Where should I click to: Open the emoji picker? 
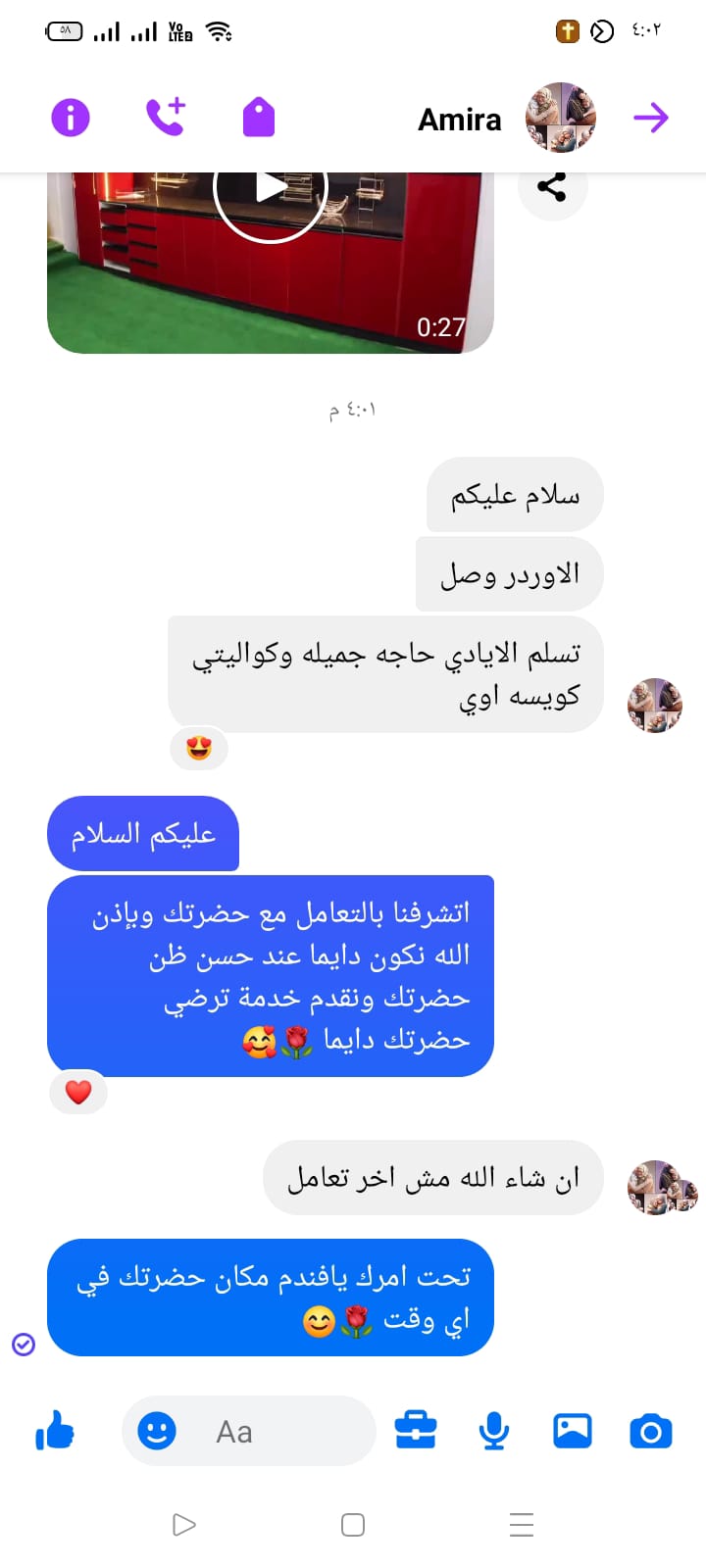[157, 1432]
